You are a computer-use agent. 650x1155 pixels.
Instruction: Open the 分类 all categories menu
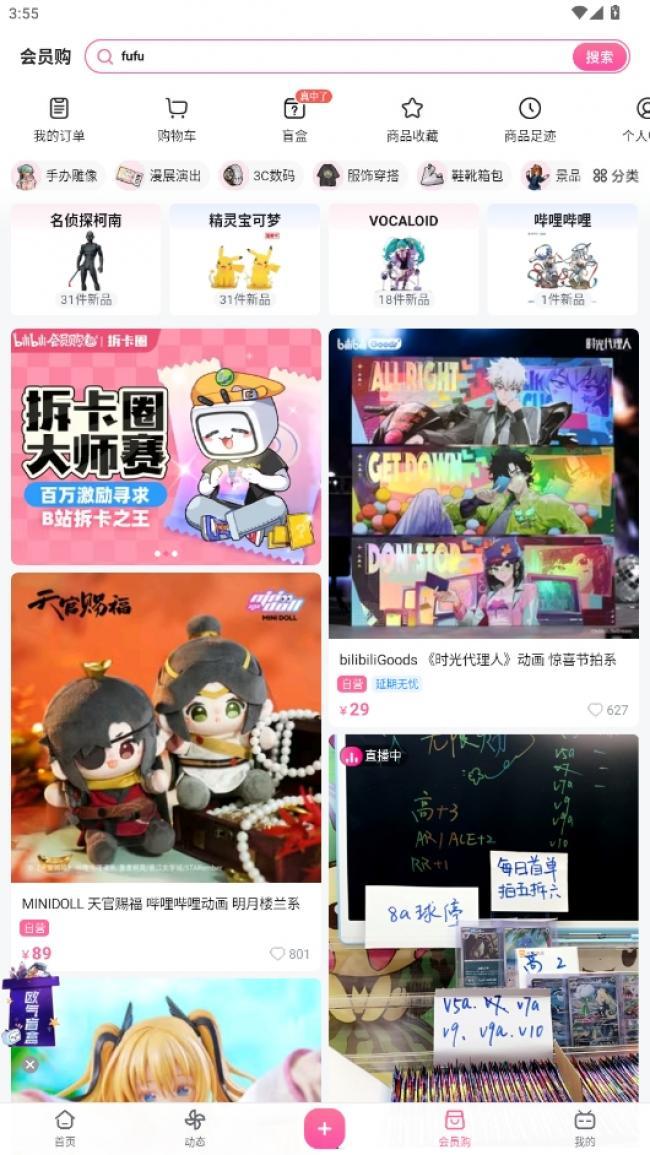[615, 176]
